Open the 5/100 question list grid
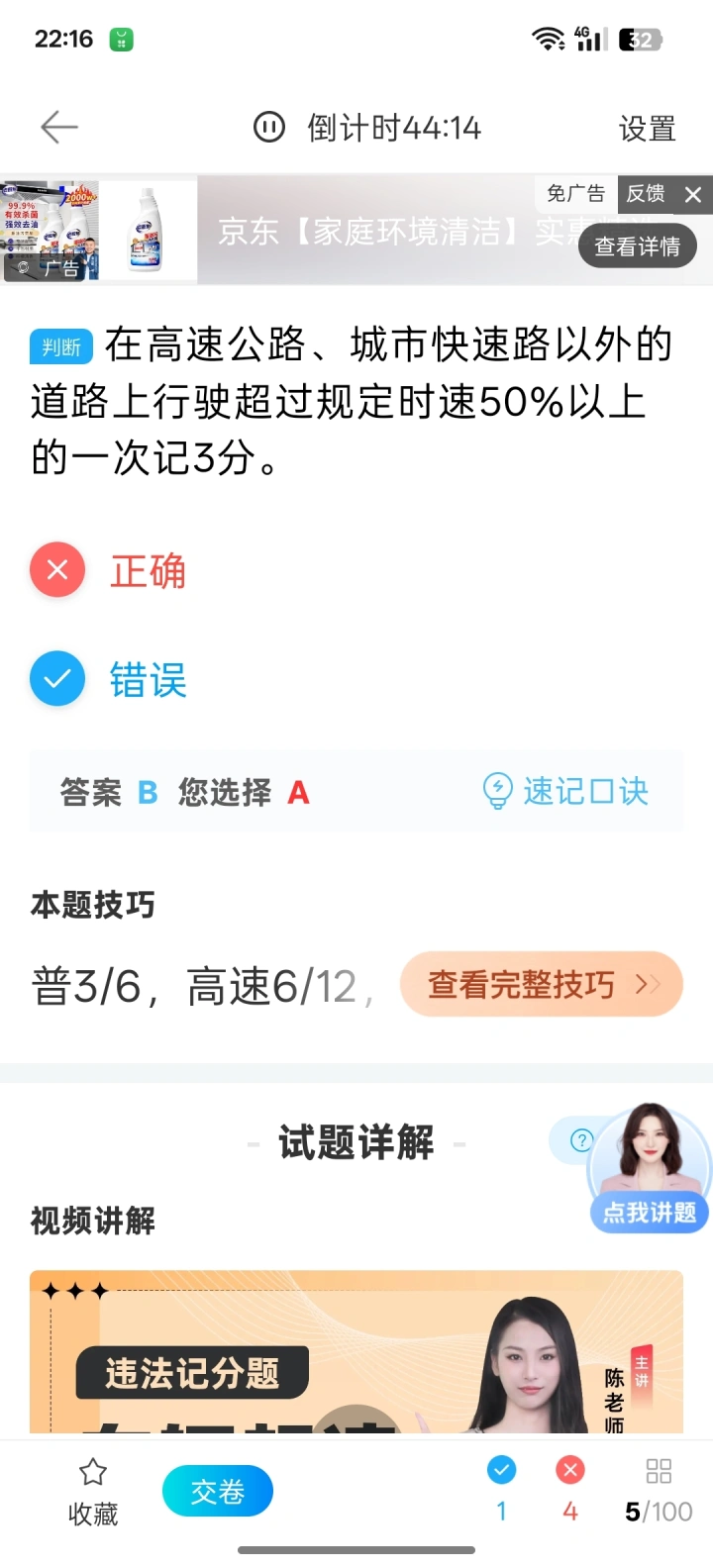This screenshot has width=713, height=1568. click(x=659, y=1491)
